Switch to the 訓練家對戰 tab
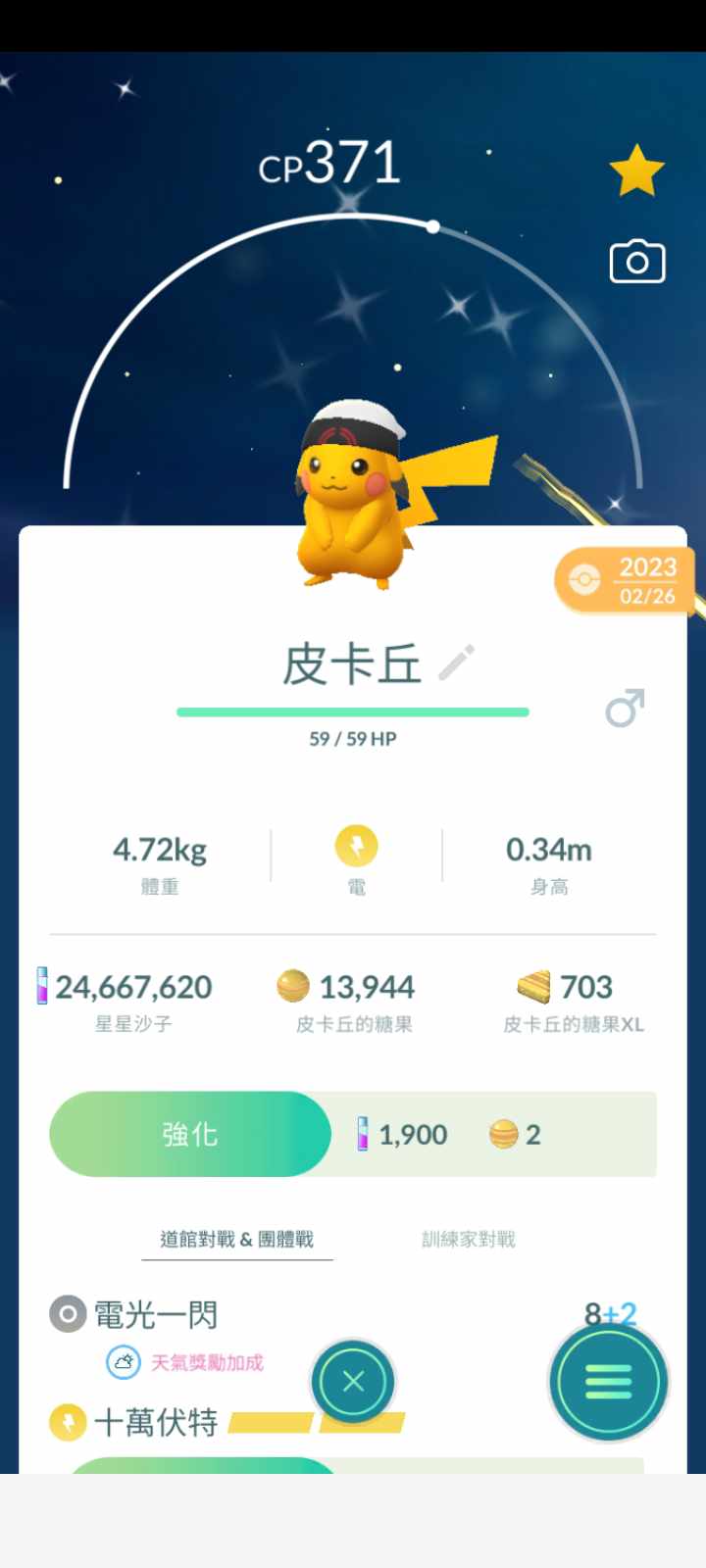Screen dimensions: 706x1568 468,1239
